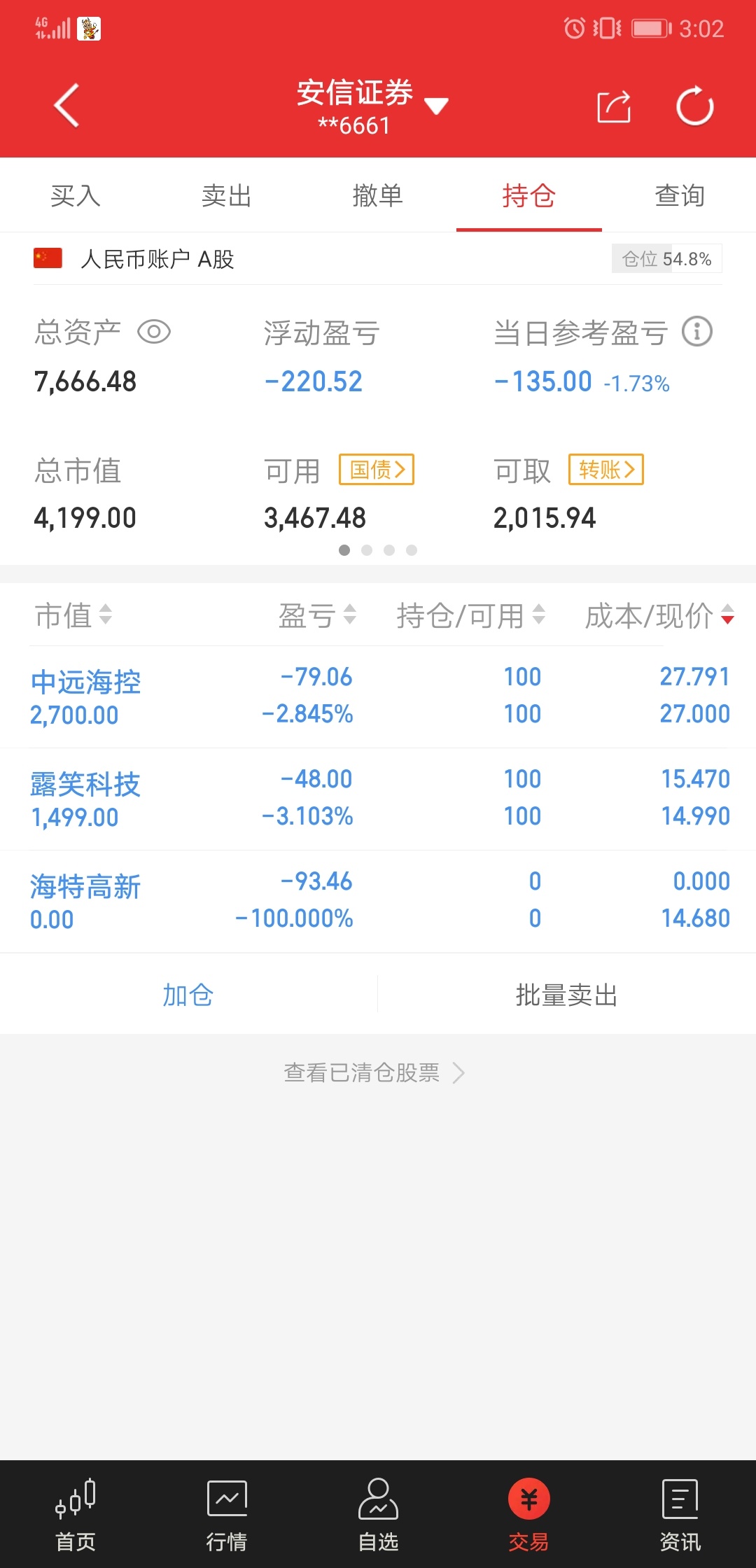Sort holdings by 市值
Image resolution: width=756 pixels, height=1568 pixels.
(73, 615)
